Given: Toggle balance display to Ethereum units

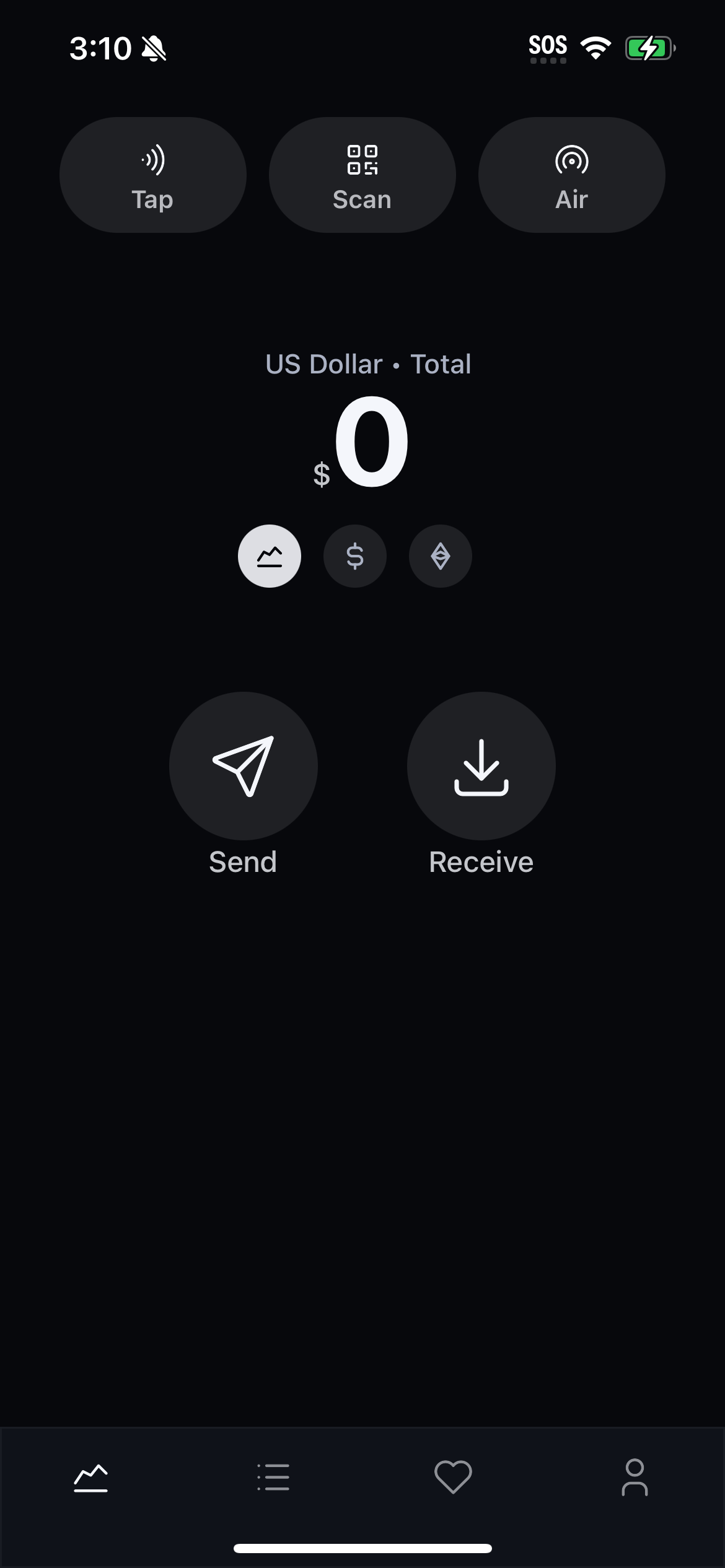Looking at the screenshot, I should pos(440,555).
